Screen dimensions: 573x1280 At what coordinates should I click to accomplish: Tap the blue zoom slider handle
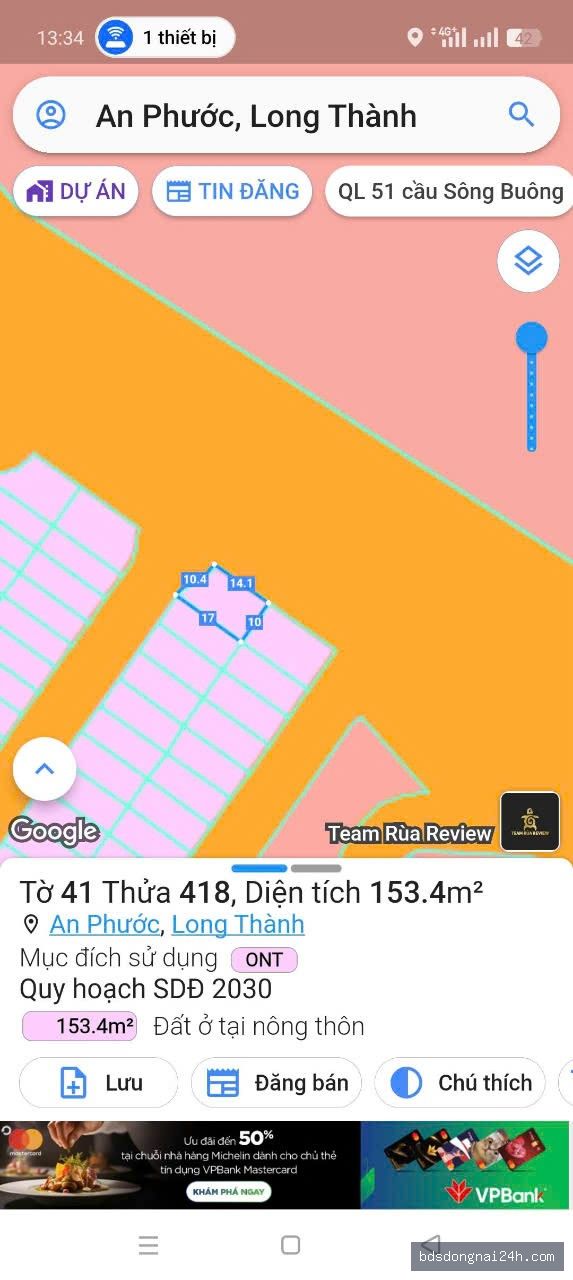click(531, 338)
